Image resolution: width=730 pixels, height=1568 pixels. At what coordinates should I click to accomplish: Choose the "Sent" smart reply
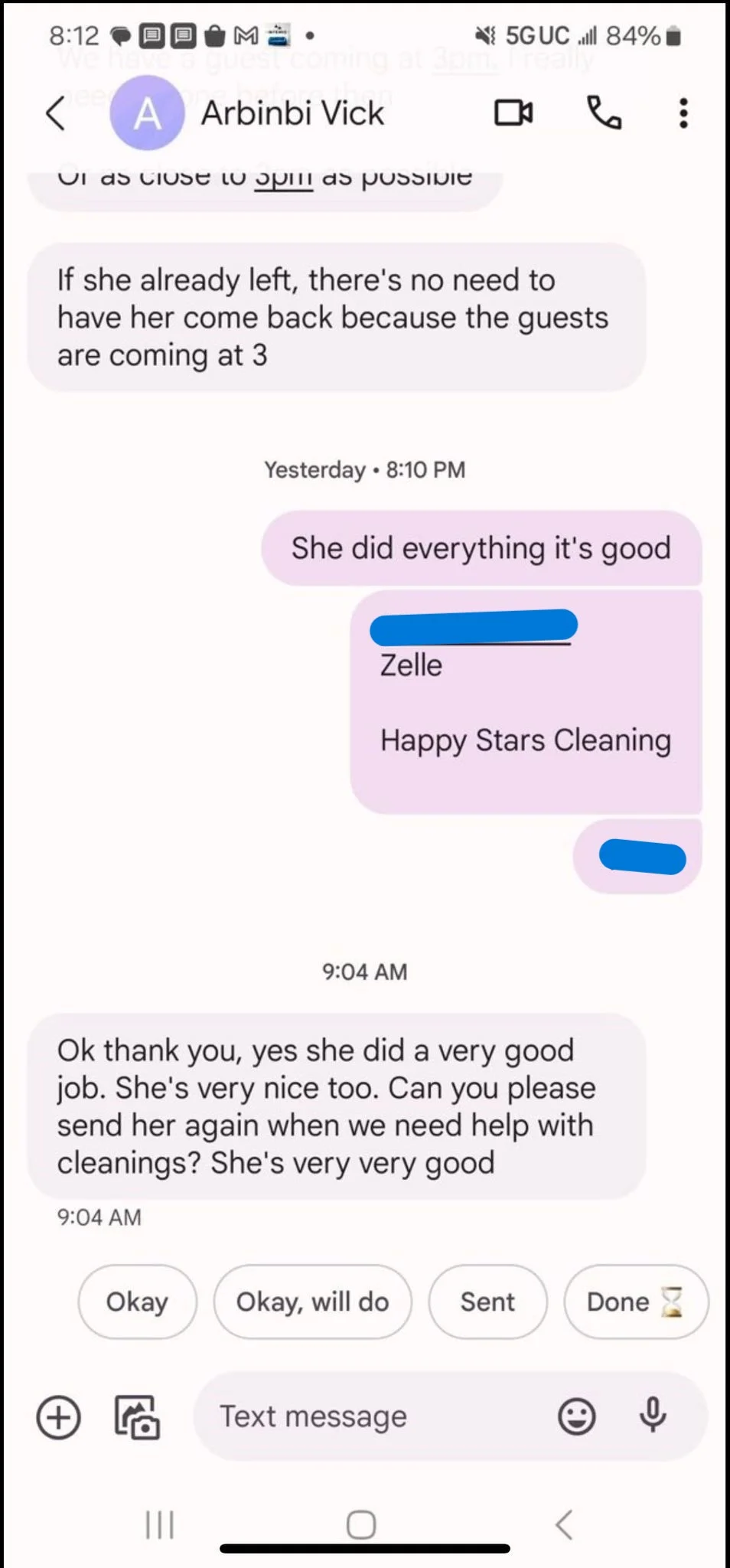[487, 1302]
